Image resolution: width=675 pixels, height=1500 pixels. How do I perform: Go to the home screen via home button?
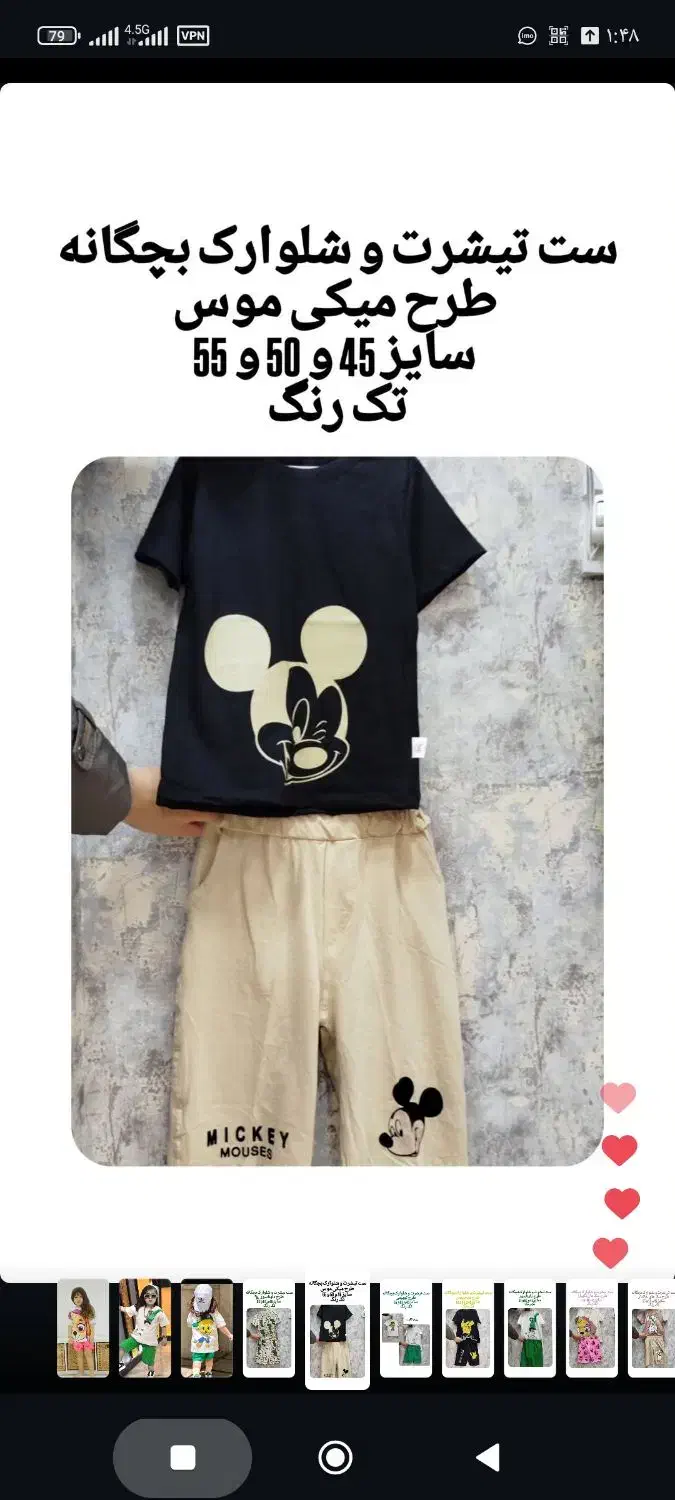tap(335, 1458)
